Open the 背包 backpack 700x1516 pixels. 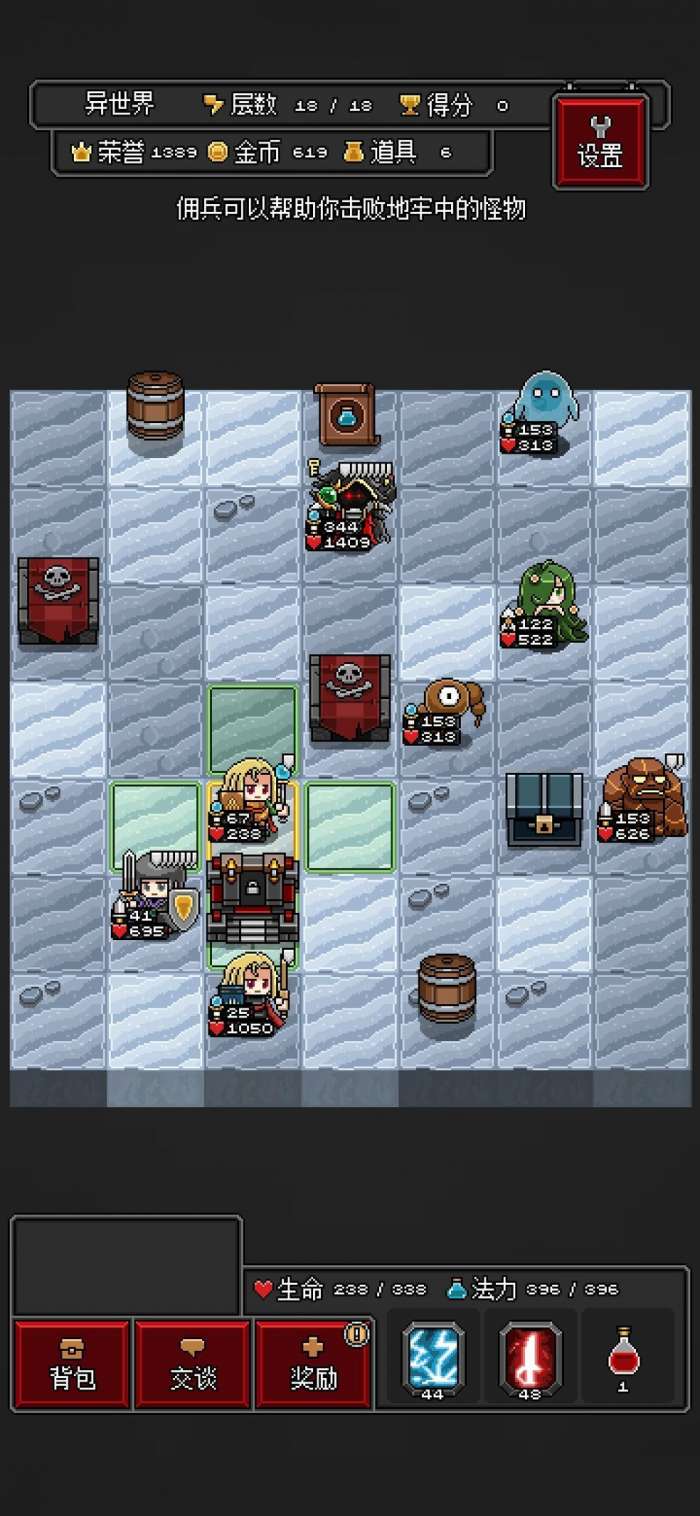point(72,1364)
